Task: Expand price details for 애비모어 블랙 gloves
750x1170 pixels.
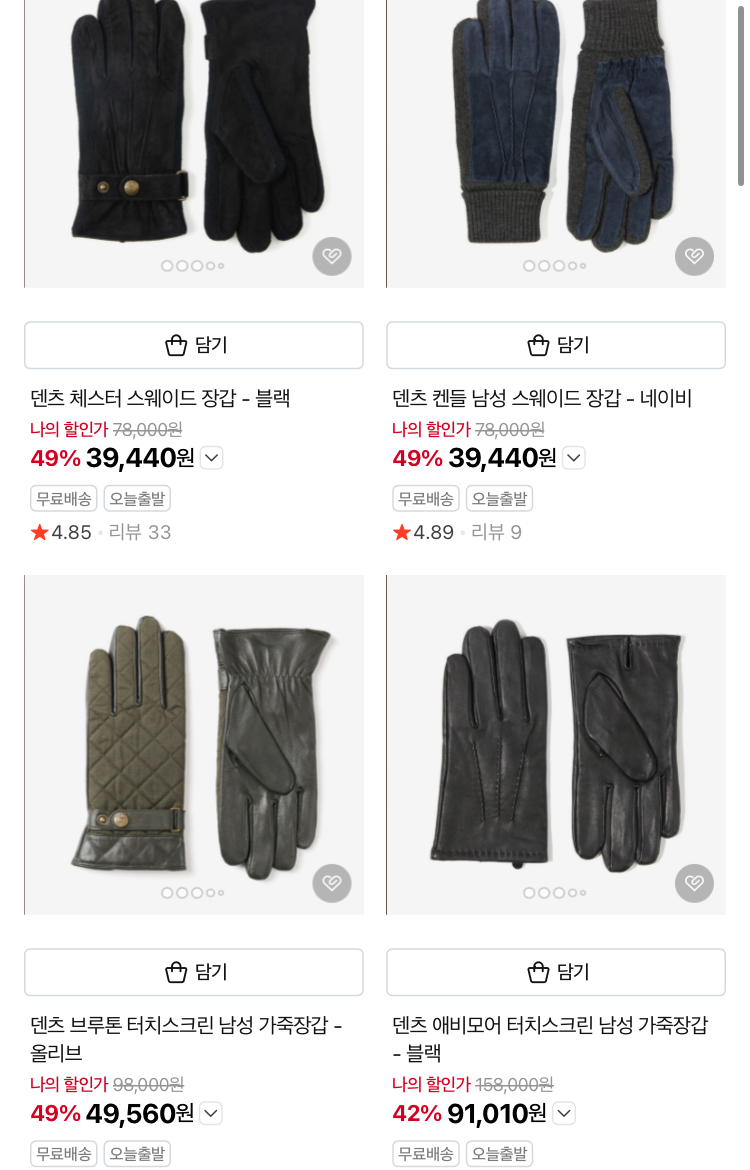Action: [565, 1113]
